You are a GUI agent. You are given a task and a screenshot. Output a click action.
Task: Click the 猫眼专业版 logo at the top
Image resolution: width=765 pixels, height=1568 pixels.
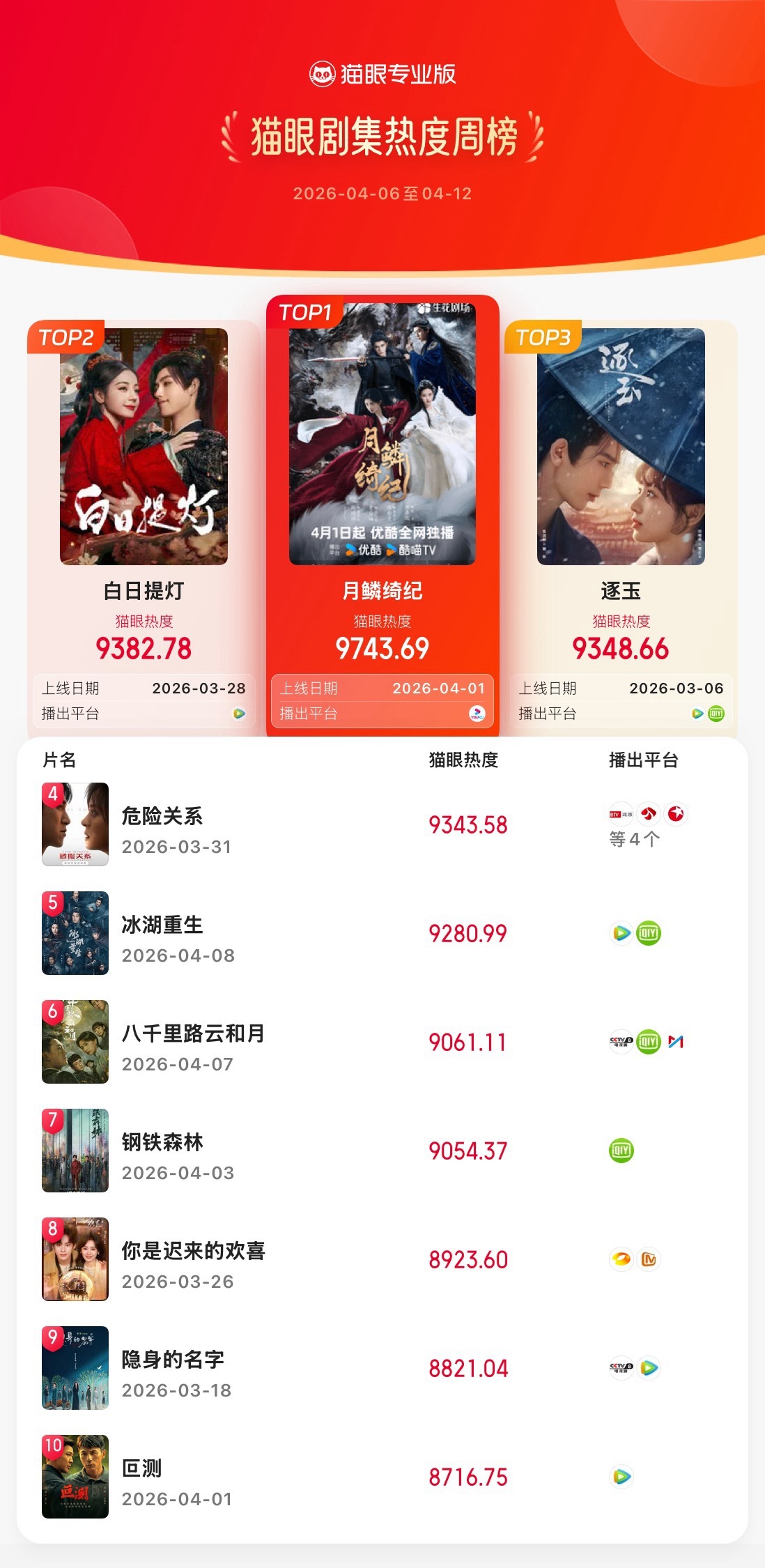coord(382,75)
